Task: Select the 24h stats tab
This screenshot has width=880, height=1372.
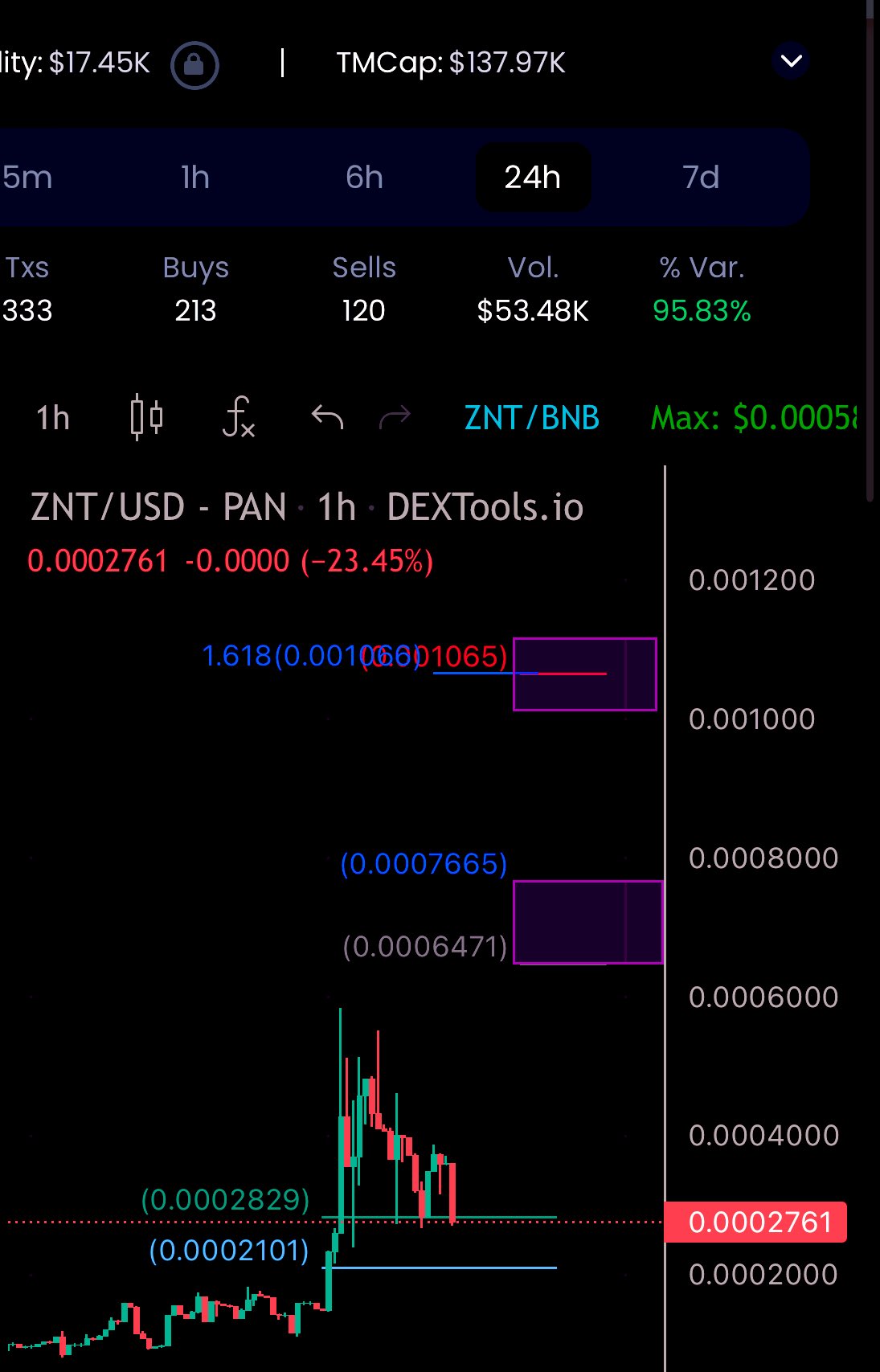Action: (x=533, y=177)
